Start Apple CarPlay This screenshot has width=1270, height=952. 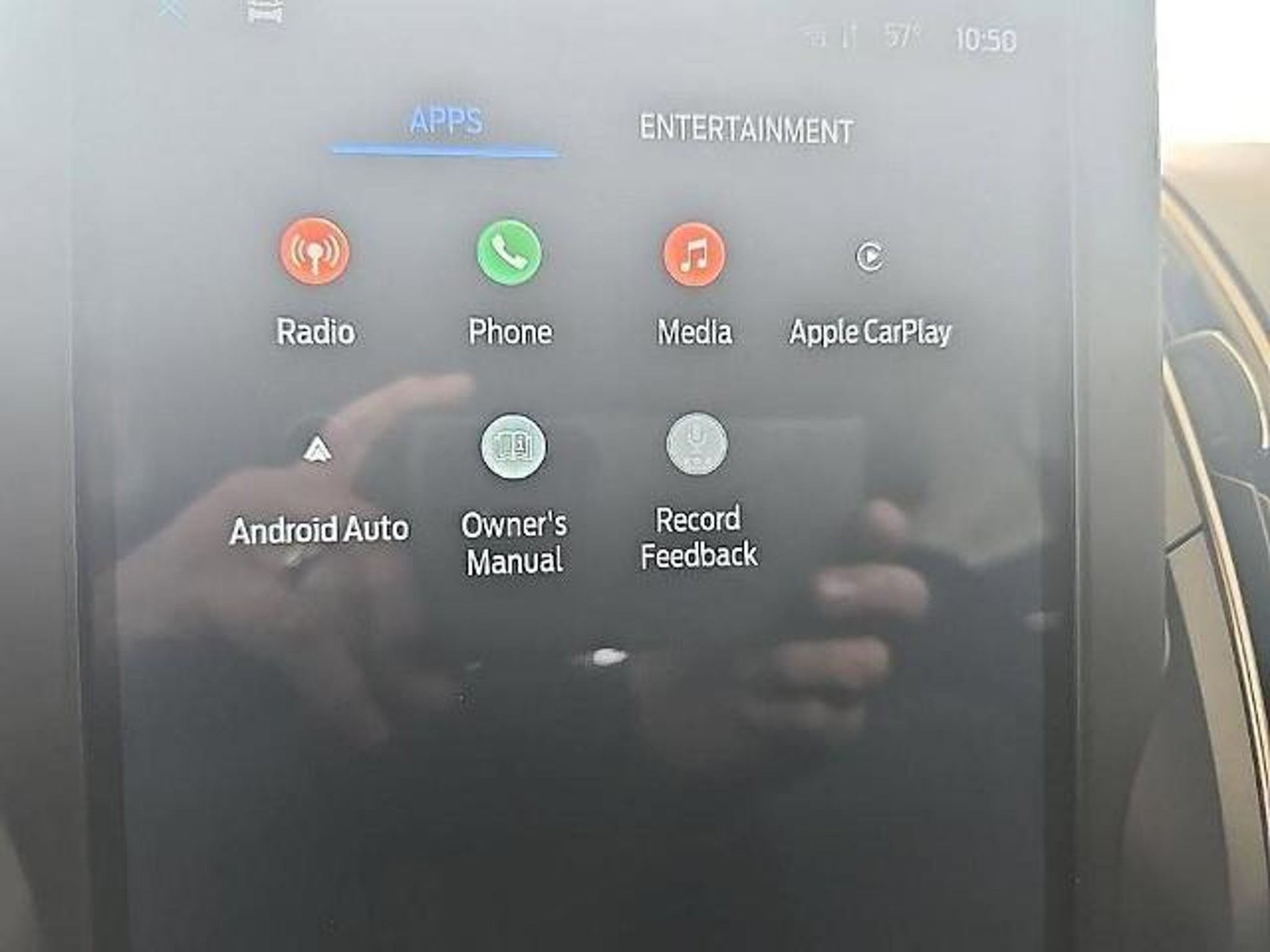(x=869, y=256)
